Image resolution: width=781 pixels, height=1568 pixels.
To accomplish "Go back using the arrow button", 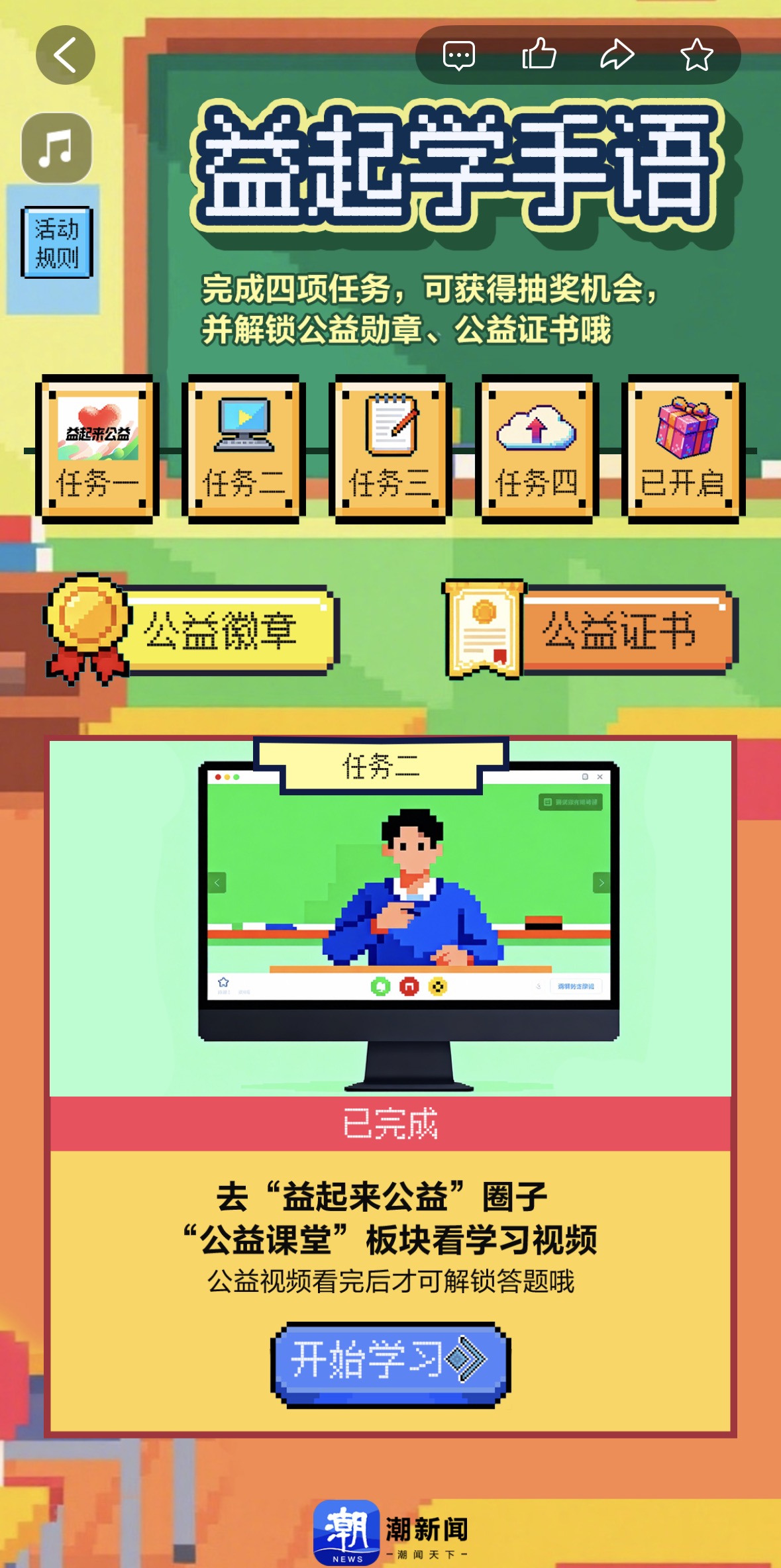I will point(65,55).
